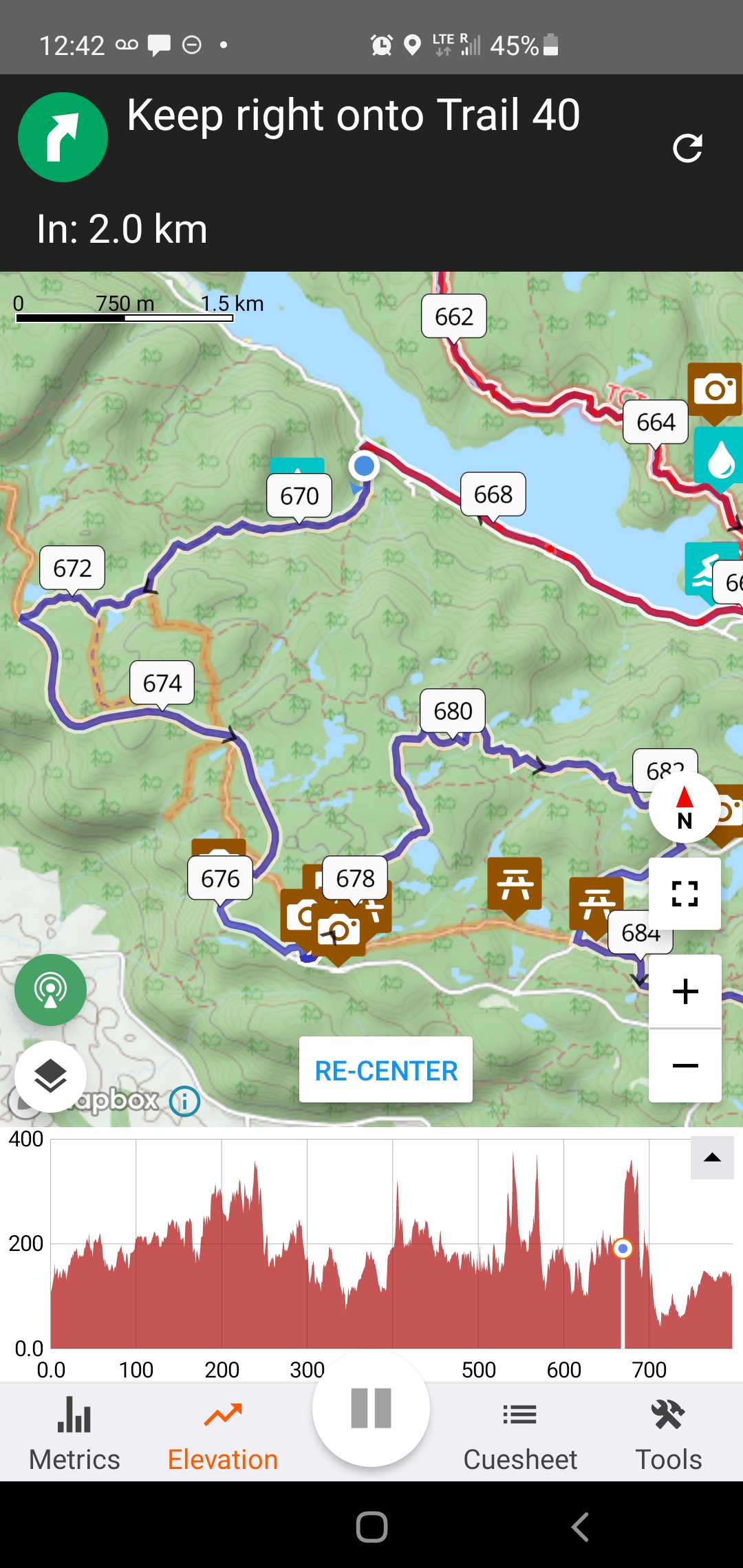Open the Cuesheet tab

(520, 1434)
